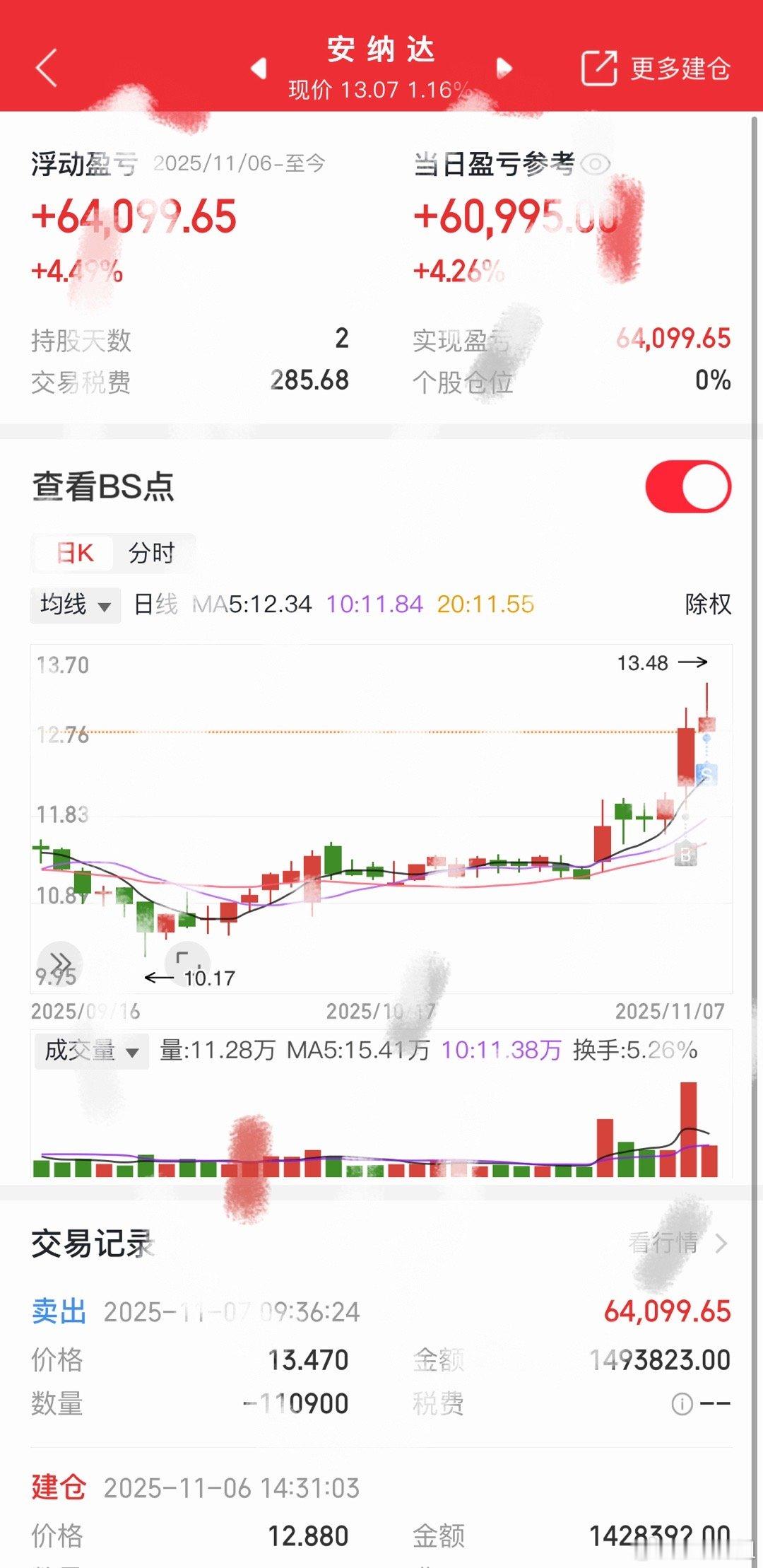763x1568 pixels.
Task: Open the 均线 indicator dropdown
Action: point(76,605)
